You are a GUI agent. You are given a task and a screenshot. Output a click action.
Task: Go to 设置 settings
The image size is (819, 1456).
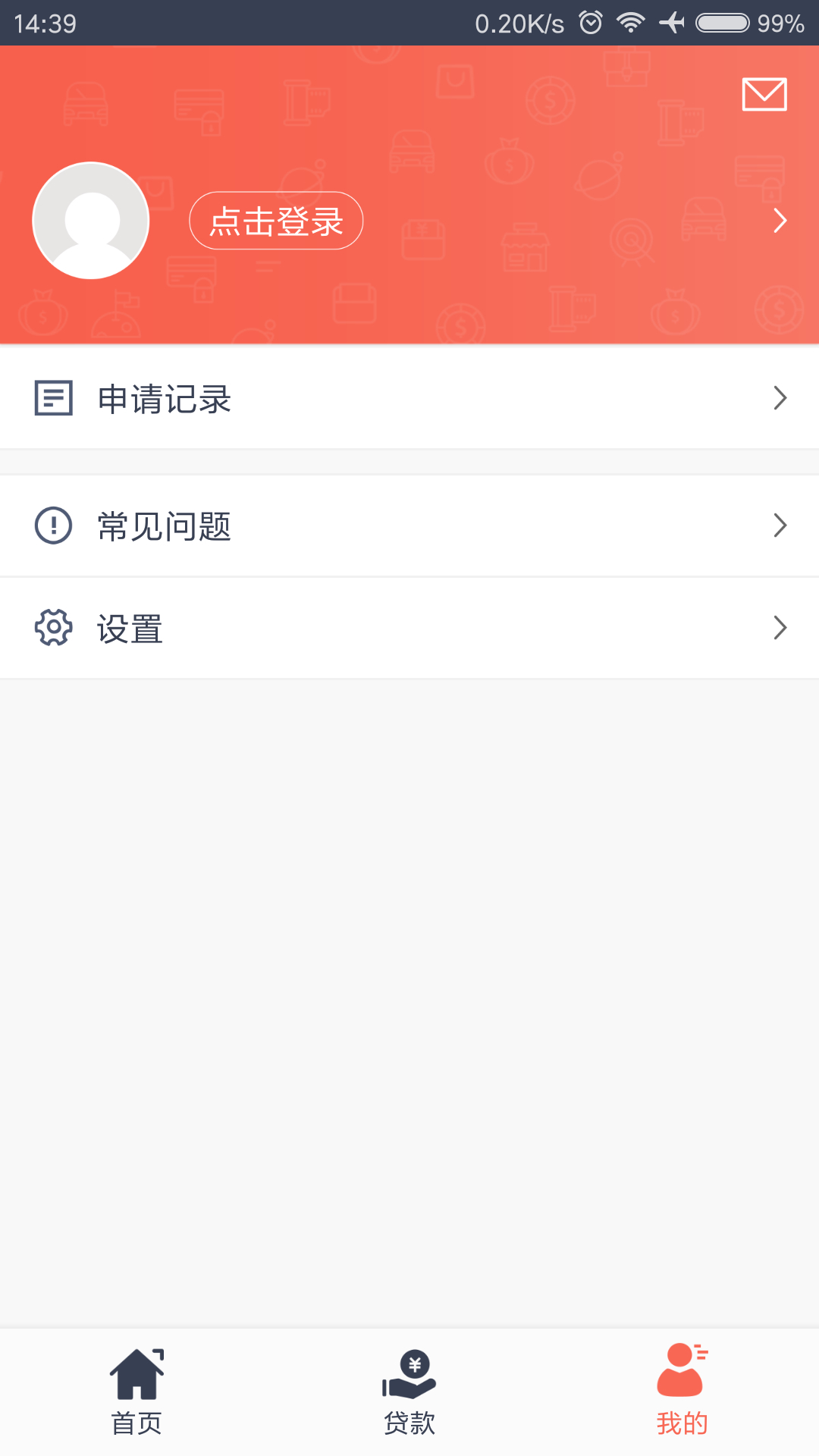(409, 628)
